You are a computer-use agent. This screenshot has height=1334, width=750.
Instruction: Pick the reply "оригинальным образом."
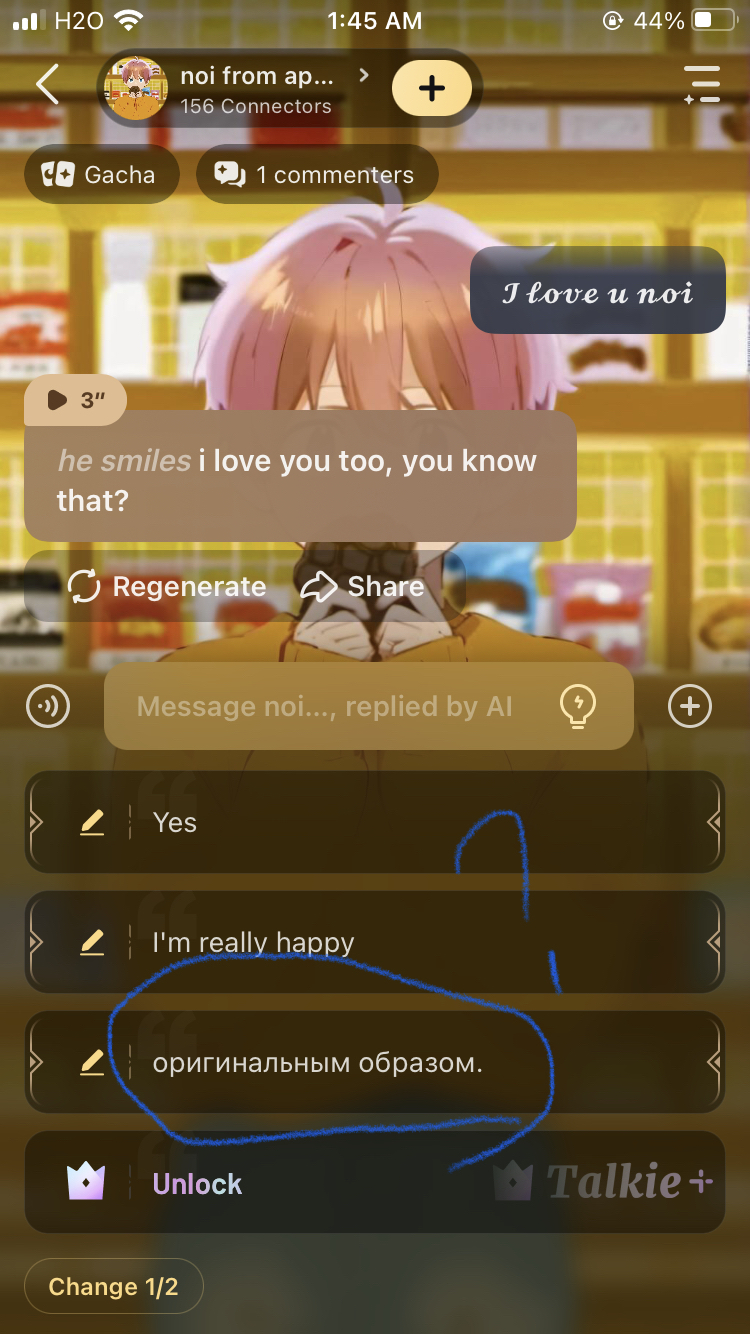point(400,1063)
